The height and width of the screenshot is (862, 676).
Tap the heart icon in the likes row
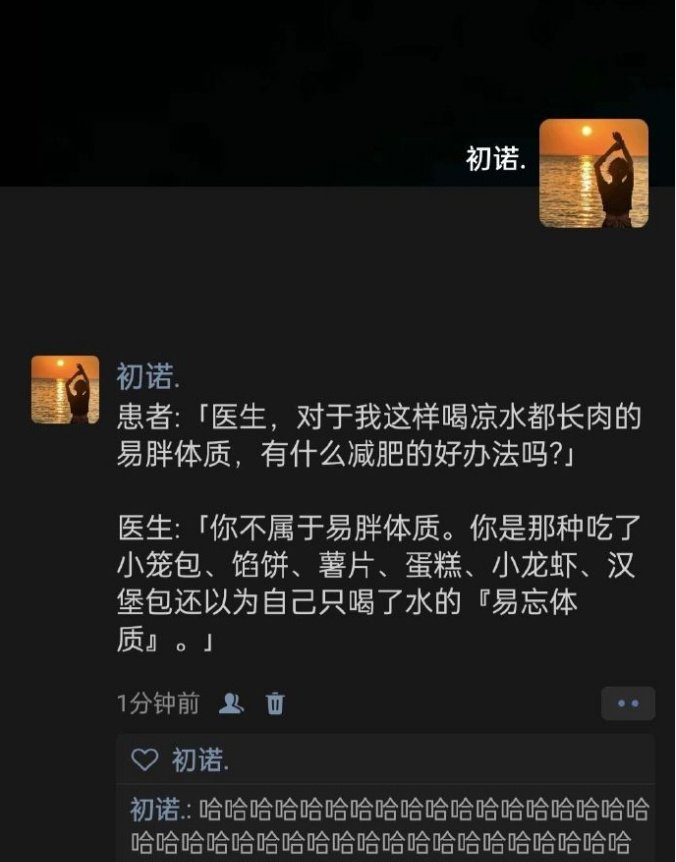coord(146,761)
